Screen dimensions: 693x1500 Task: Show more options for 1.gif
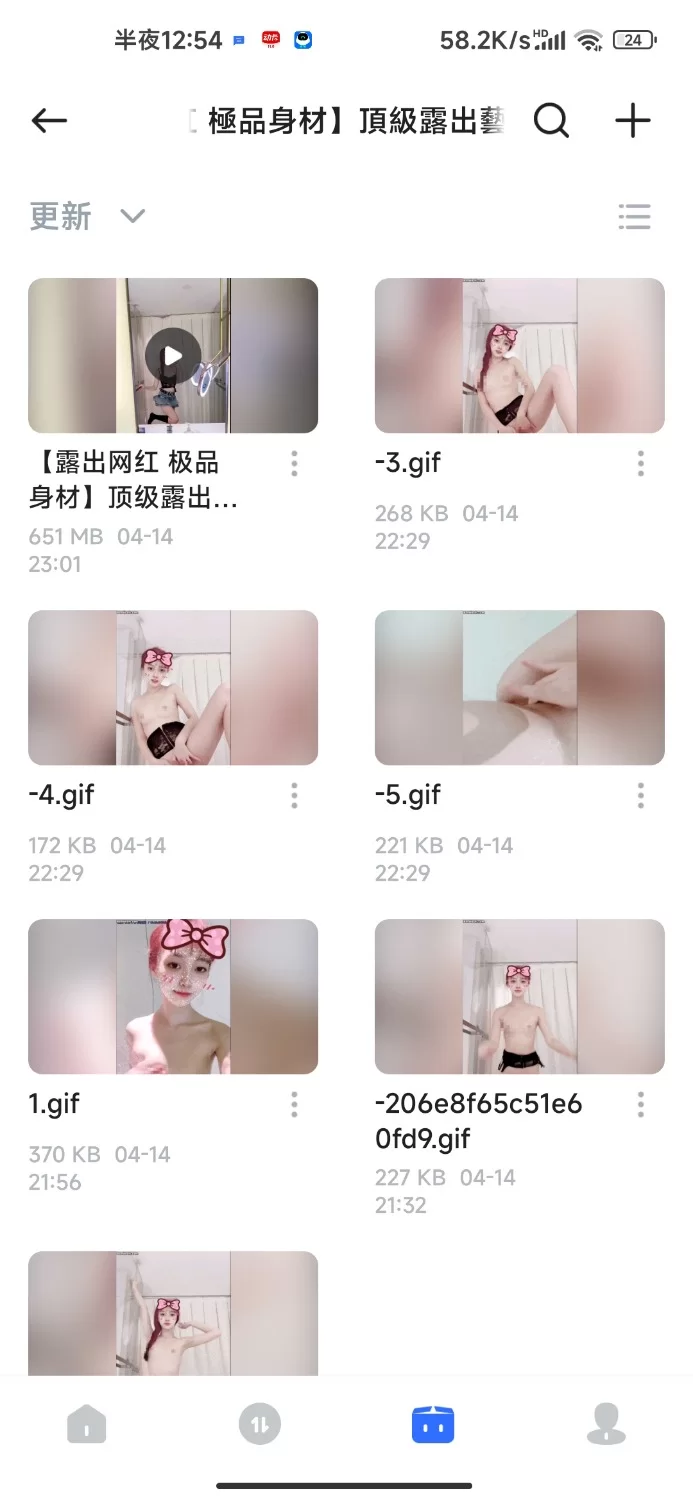[x=294, y=1104]
